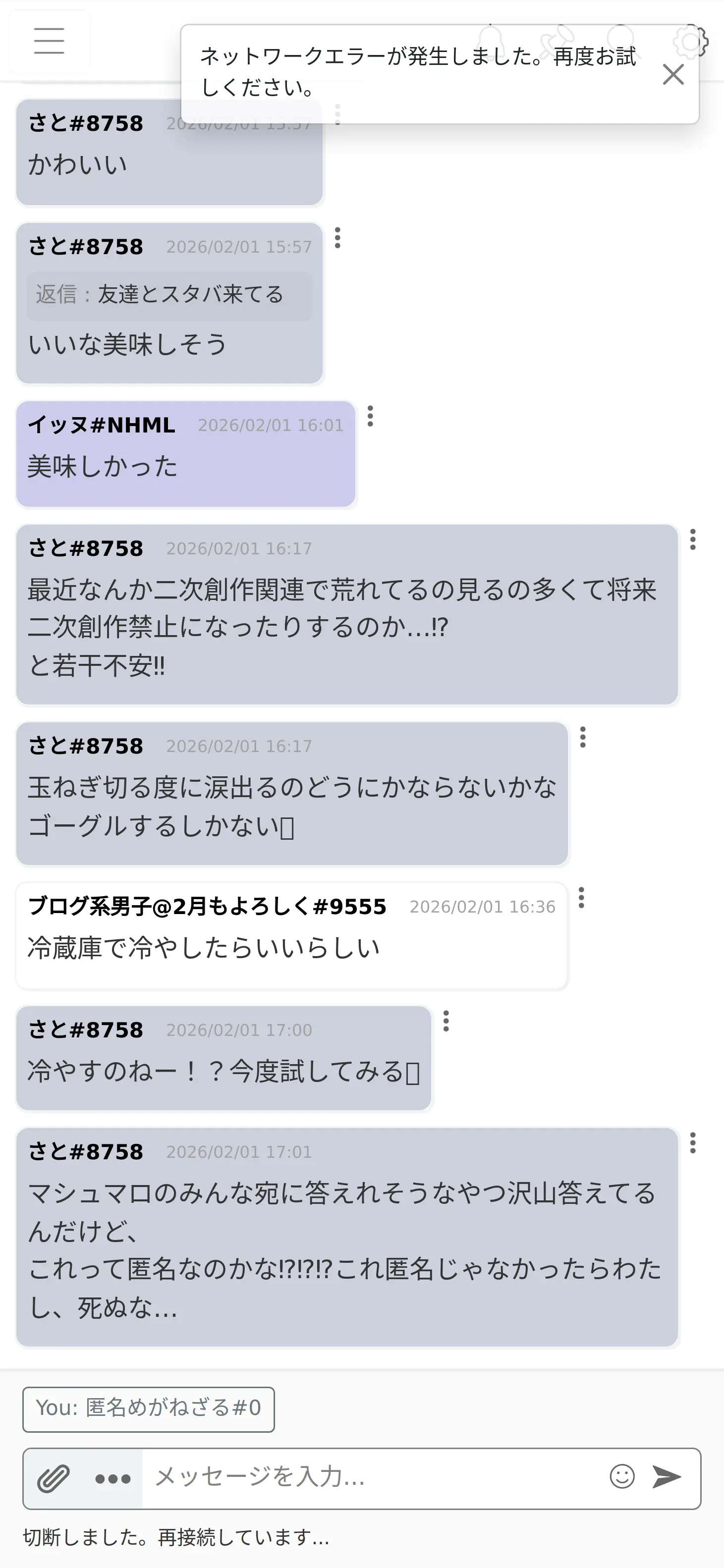Viewport: 724px width, 1568px height.
Task: Open options for the マシュマロ message
Action: tap(692, 1143)
